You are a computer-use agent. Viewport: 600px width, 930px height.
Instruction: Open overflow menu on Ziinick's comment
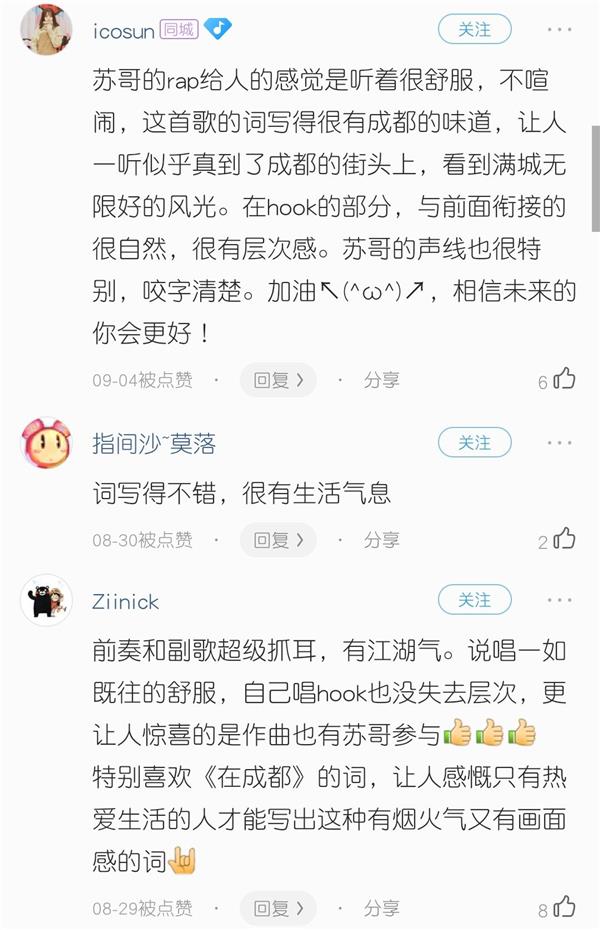(x=560, y=600)
